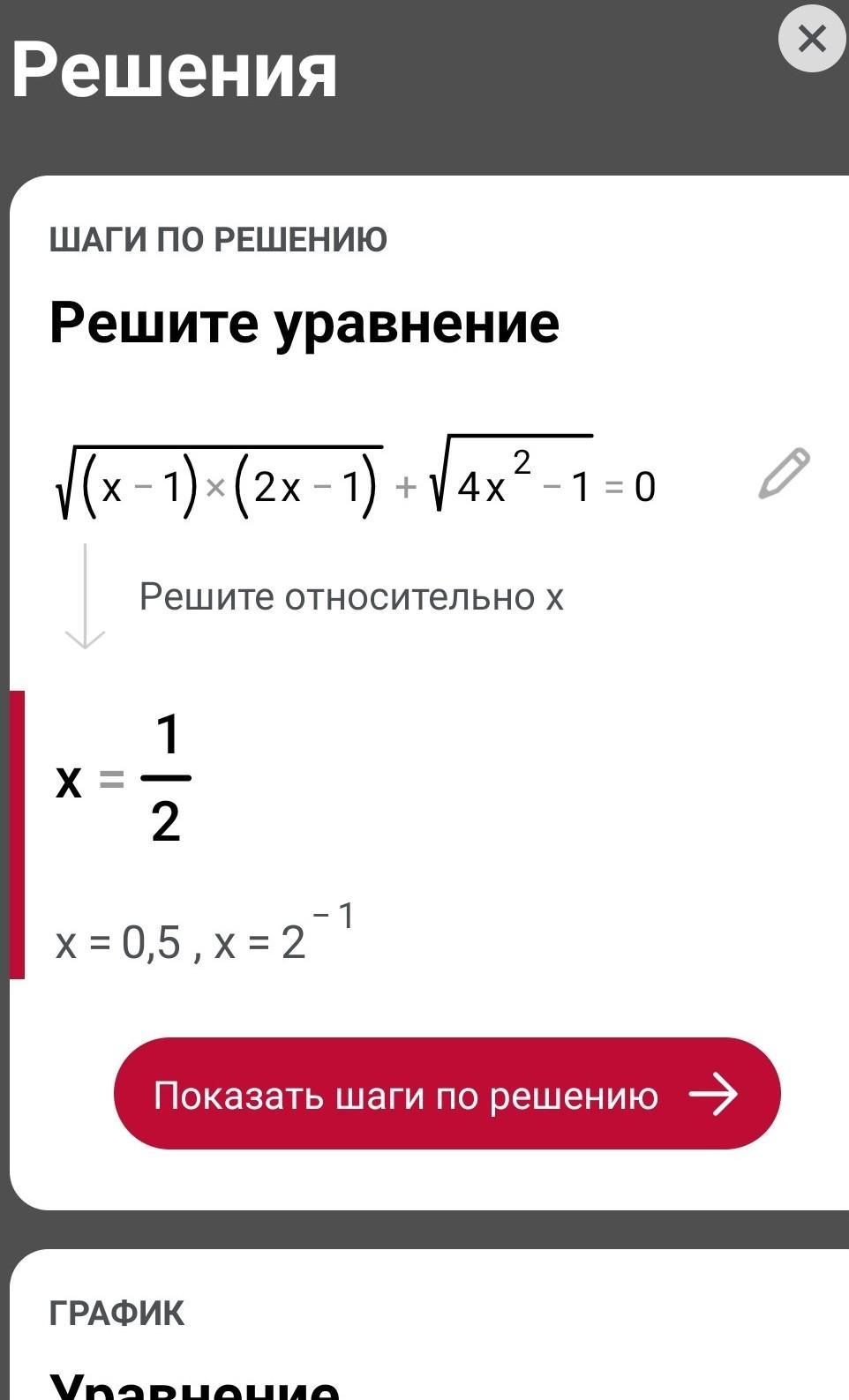Tap Показать шаги по решению button
Screen dimensions: 849x1400
(x=447, y=1094)
